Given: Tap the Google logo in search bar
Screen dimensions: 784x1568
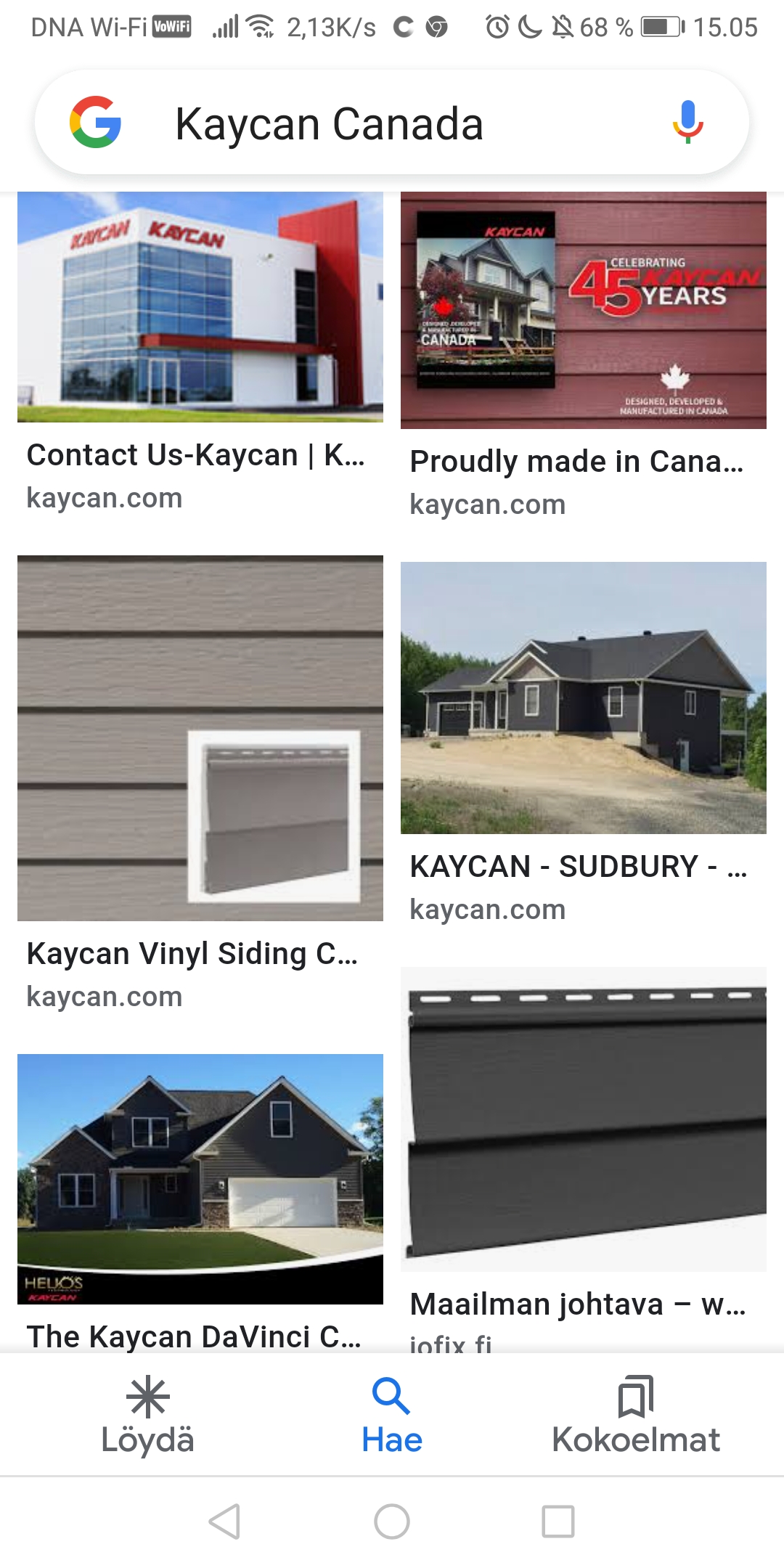Looking at the screenshot, I should coord(95,122).
